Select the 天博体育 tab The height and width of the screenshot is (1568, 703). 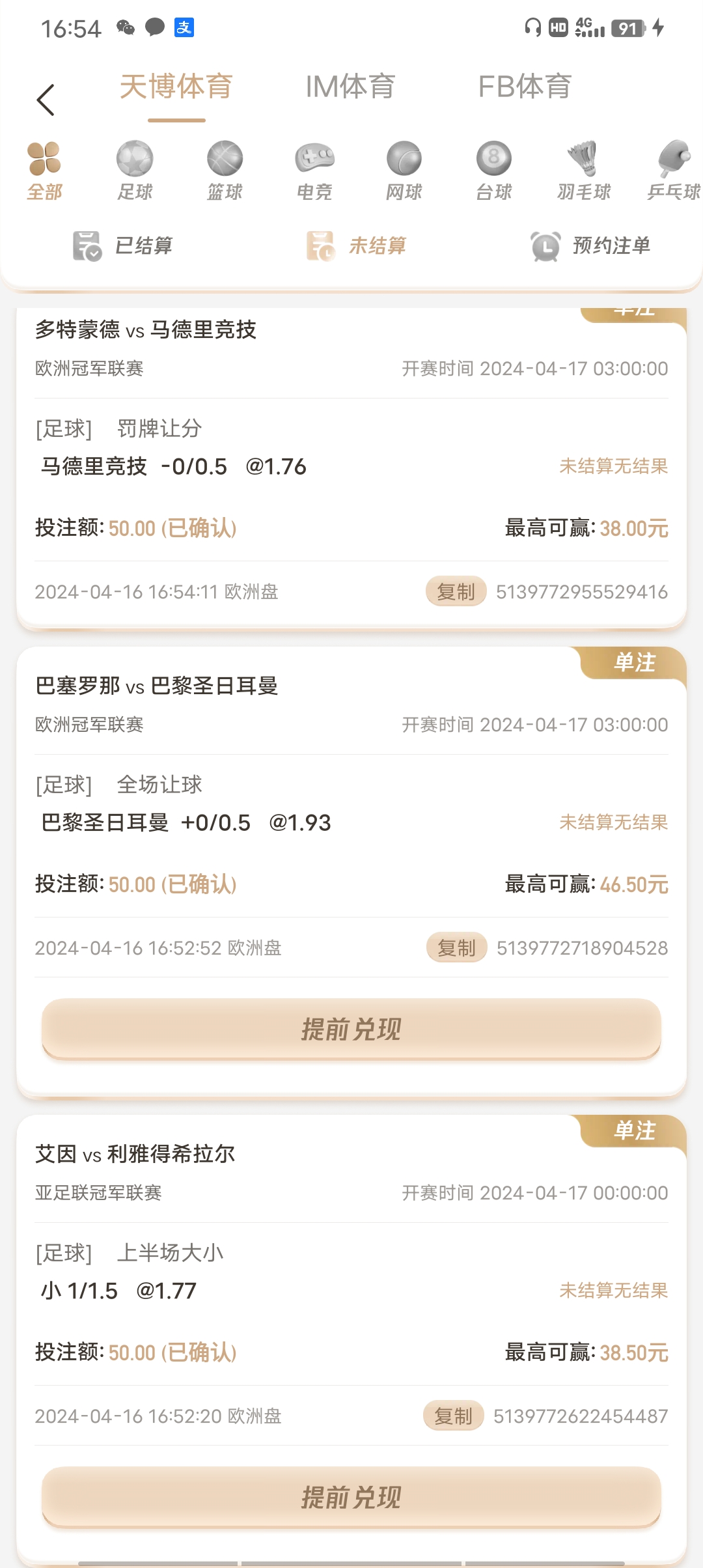pyautogui.click(x=176, y=87)
